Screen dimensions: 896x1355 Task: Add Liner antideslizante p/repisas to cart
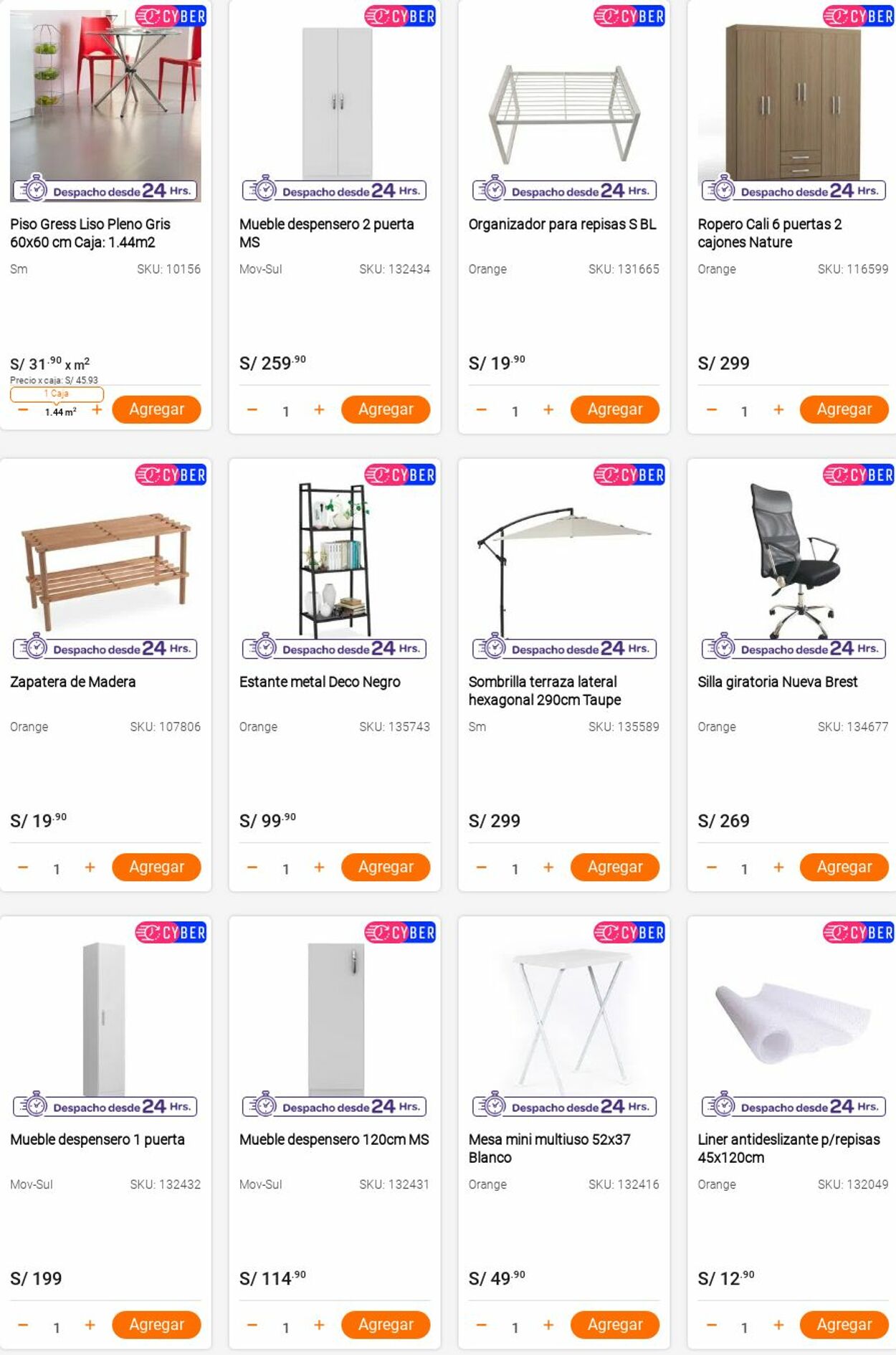[844, 1325]
